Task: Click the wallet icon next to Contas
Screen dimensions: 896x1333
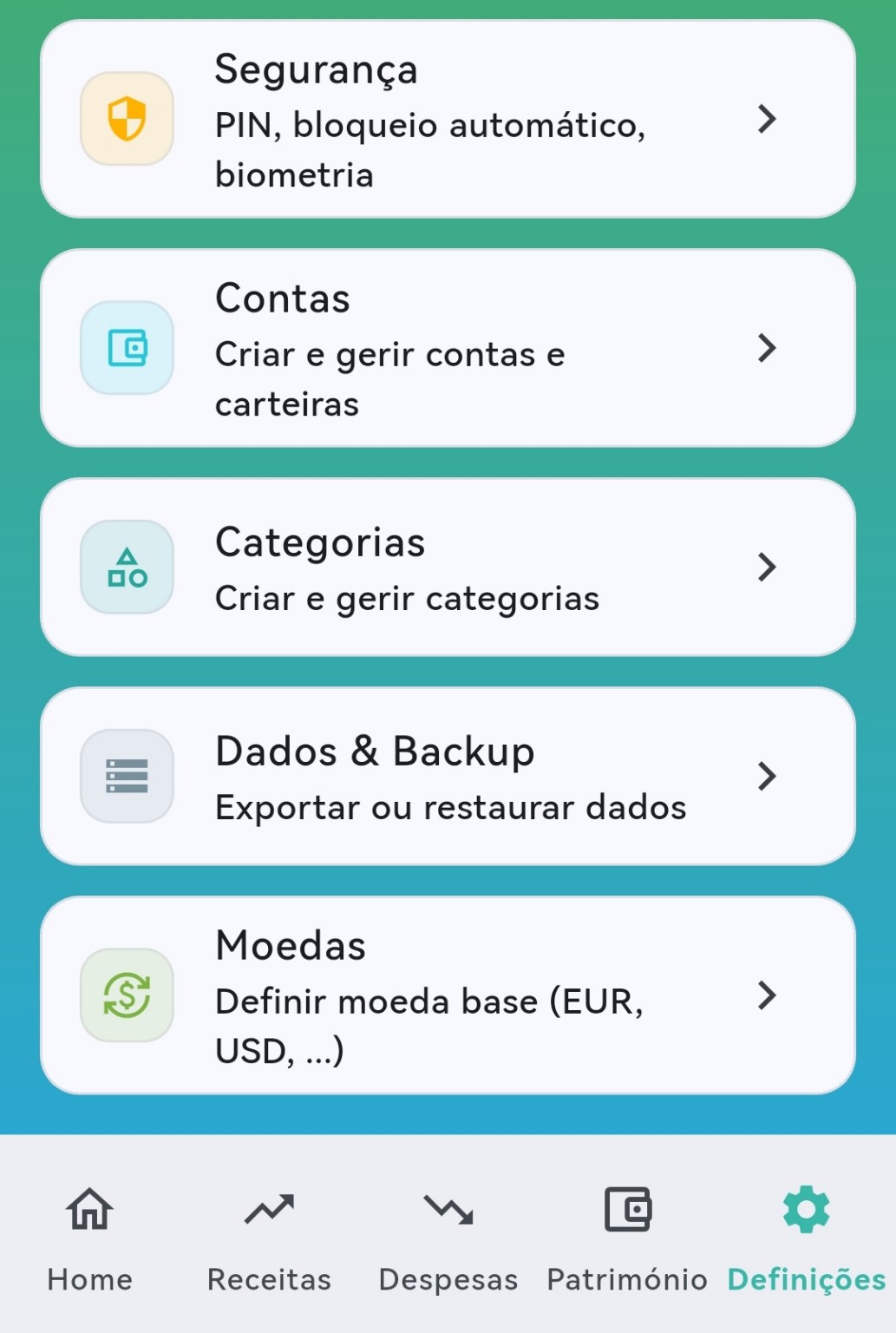Action: click(x=127, y=346)
